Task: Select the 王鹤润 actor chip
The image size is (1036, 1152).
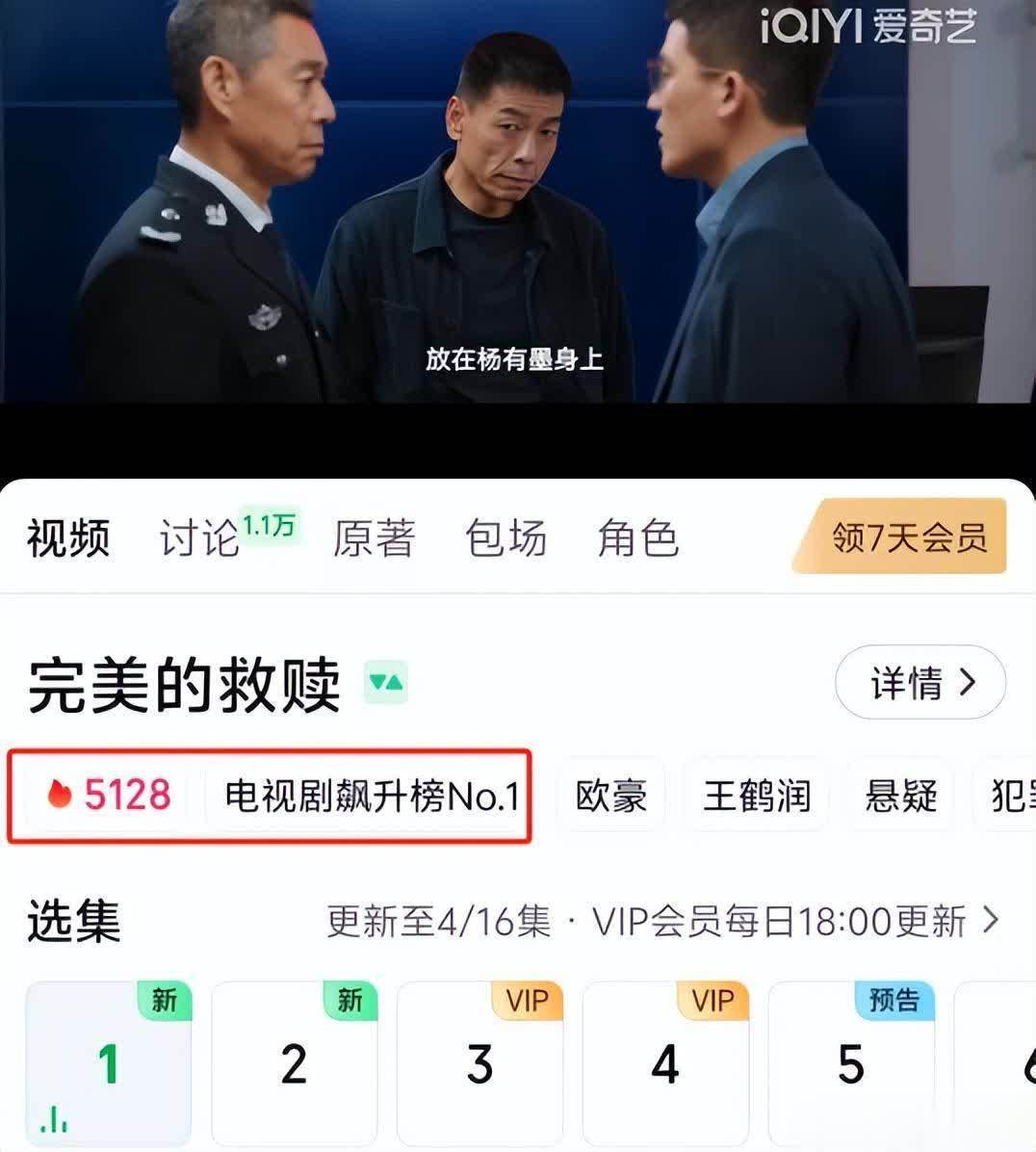Action: [756, 796]
